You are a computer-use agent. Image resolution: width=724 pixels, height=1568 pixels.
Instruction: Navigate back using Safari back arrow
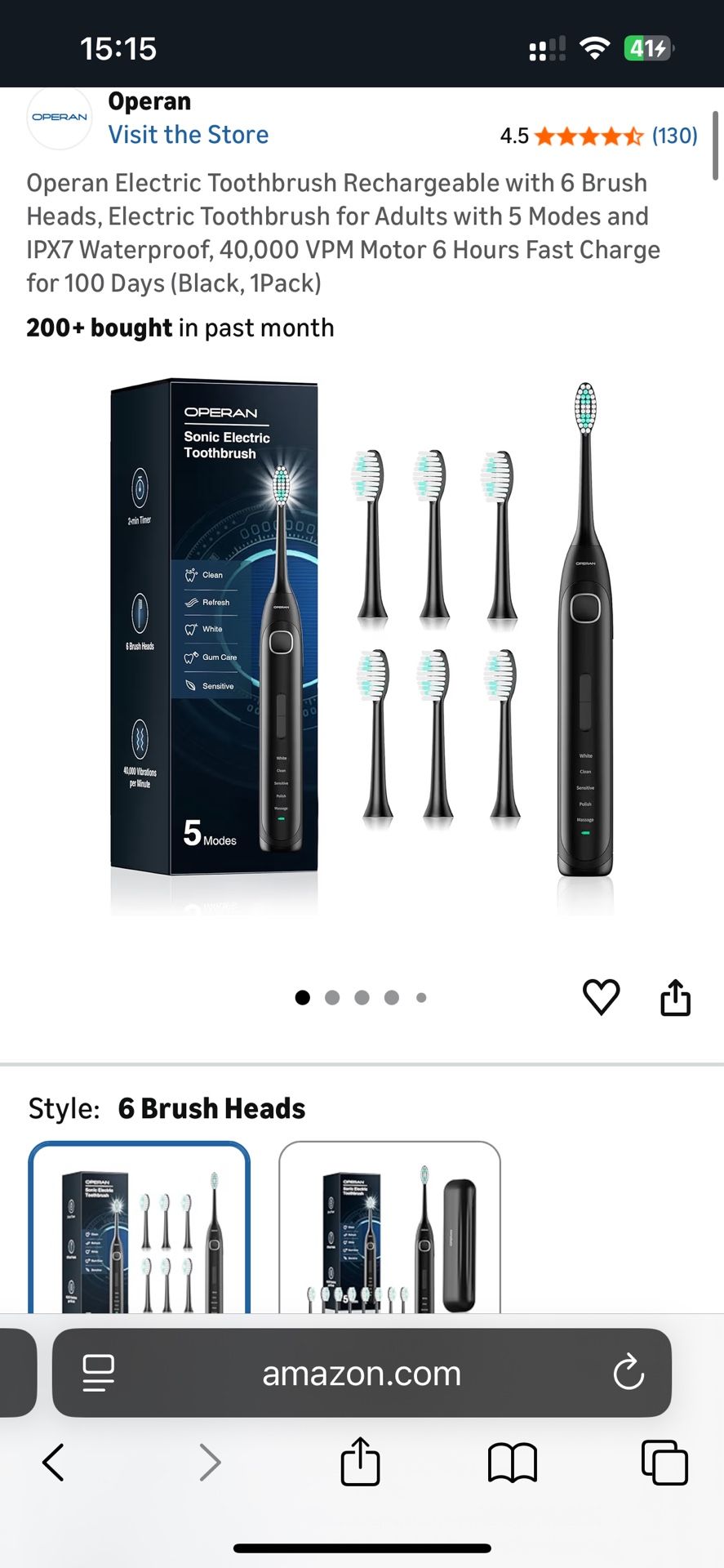click(x=53, y=1463)
